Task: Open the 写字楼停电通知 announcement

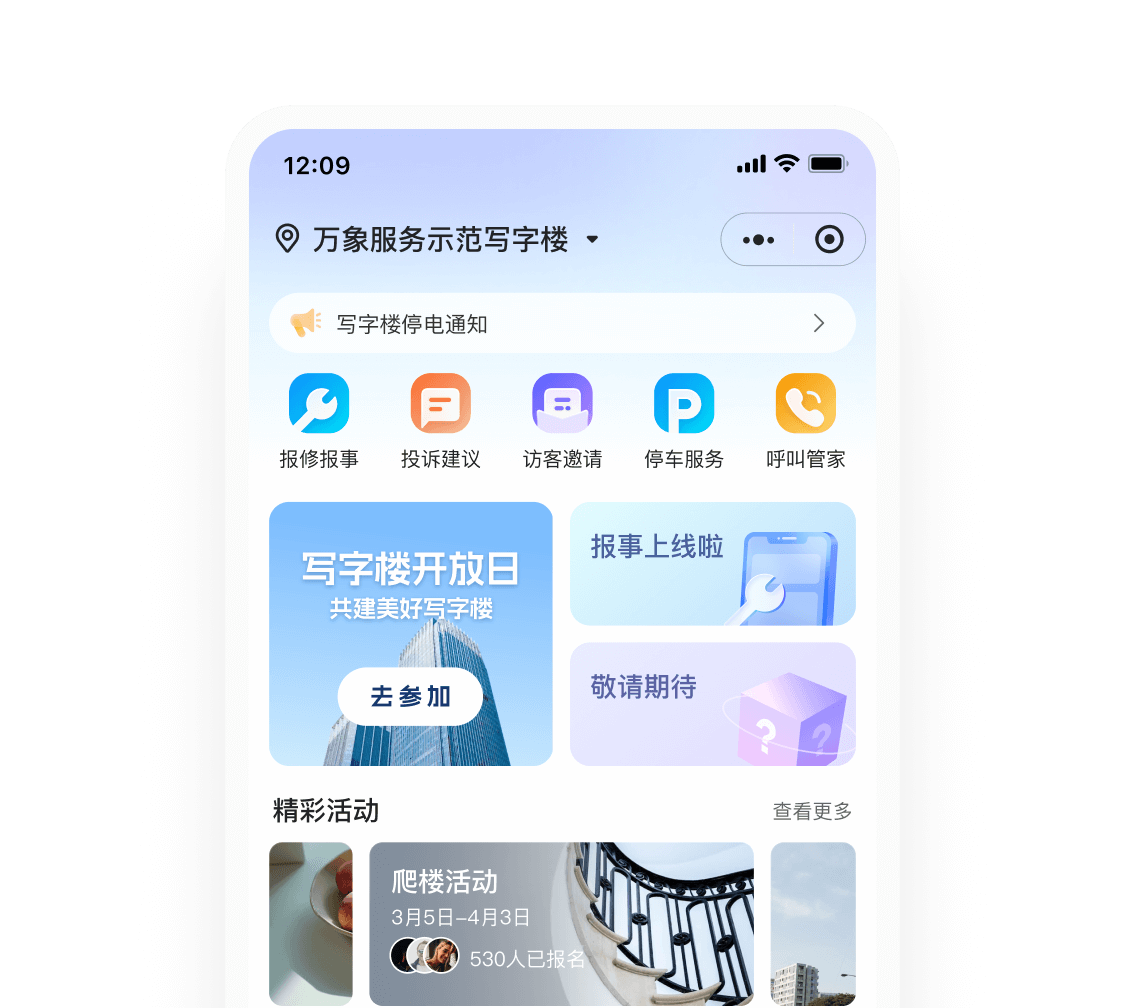Action: (x=562, y=323)
